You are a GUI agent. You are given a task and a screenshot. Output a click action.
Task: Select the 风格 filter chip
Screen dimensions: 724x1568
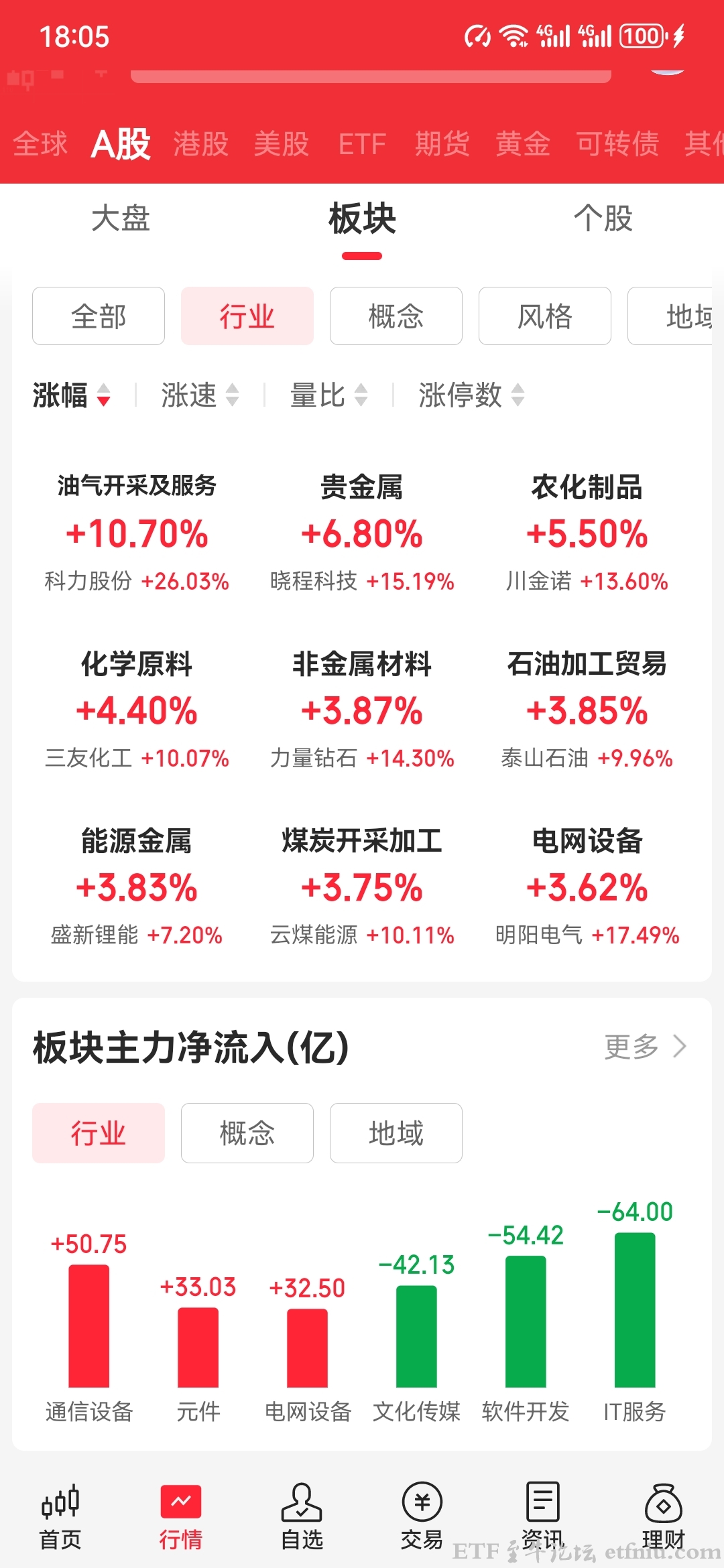point(544,316)
